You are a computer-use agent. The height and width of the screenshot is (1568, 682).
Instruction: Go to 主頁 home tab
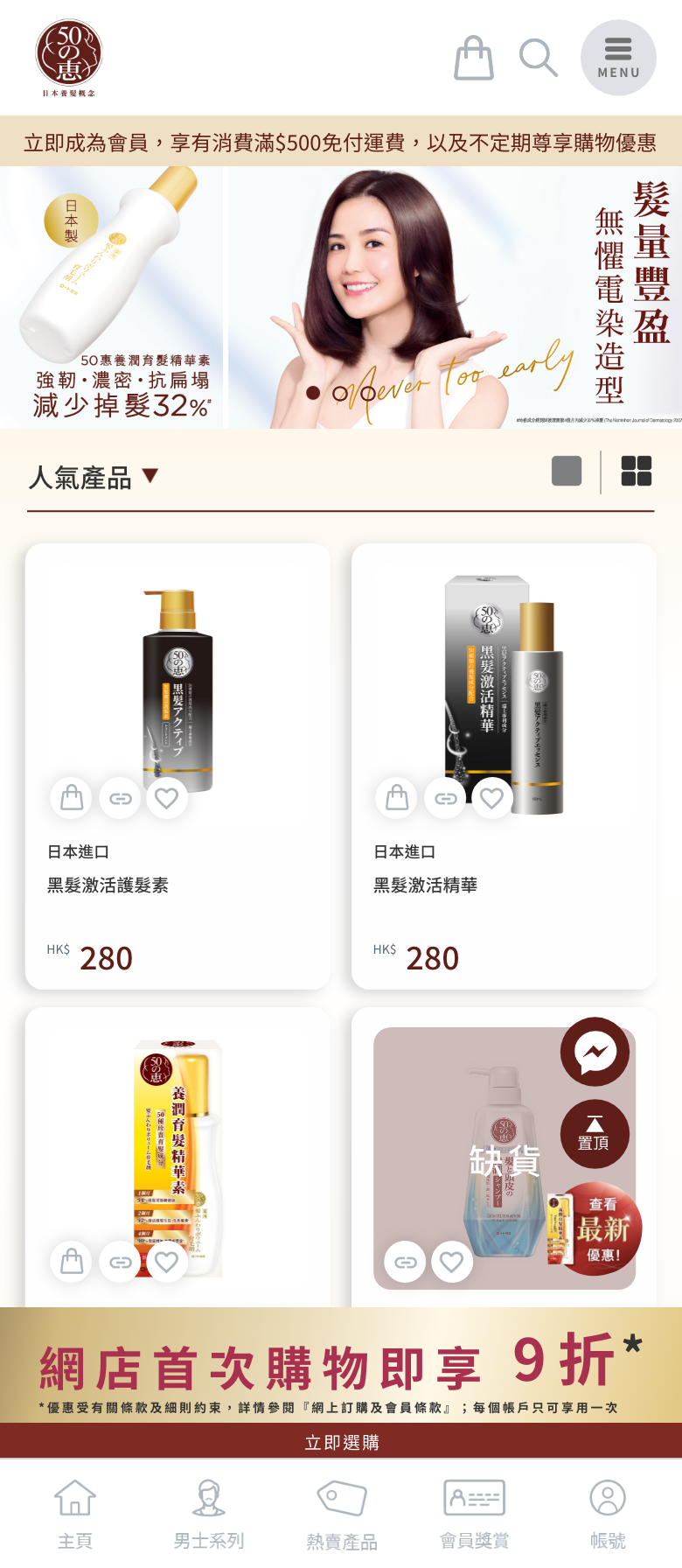tap(75, 1514)
